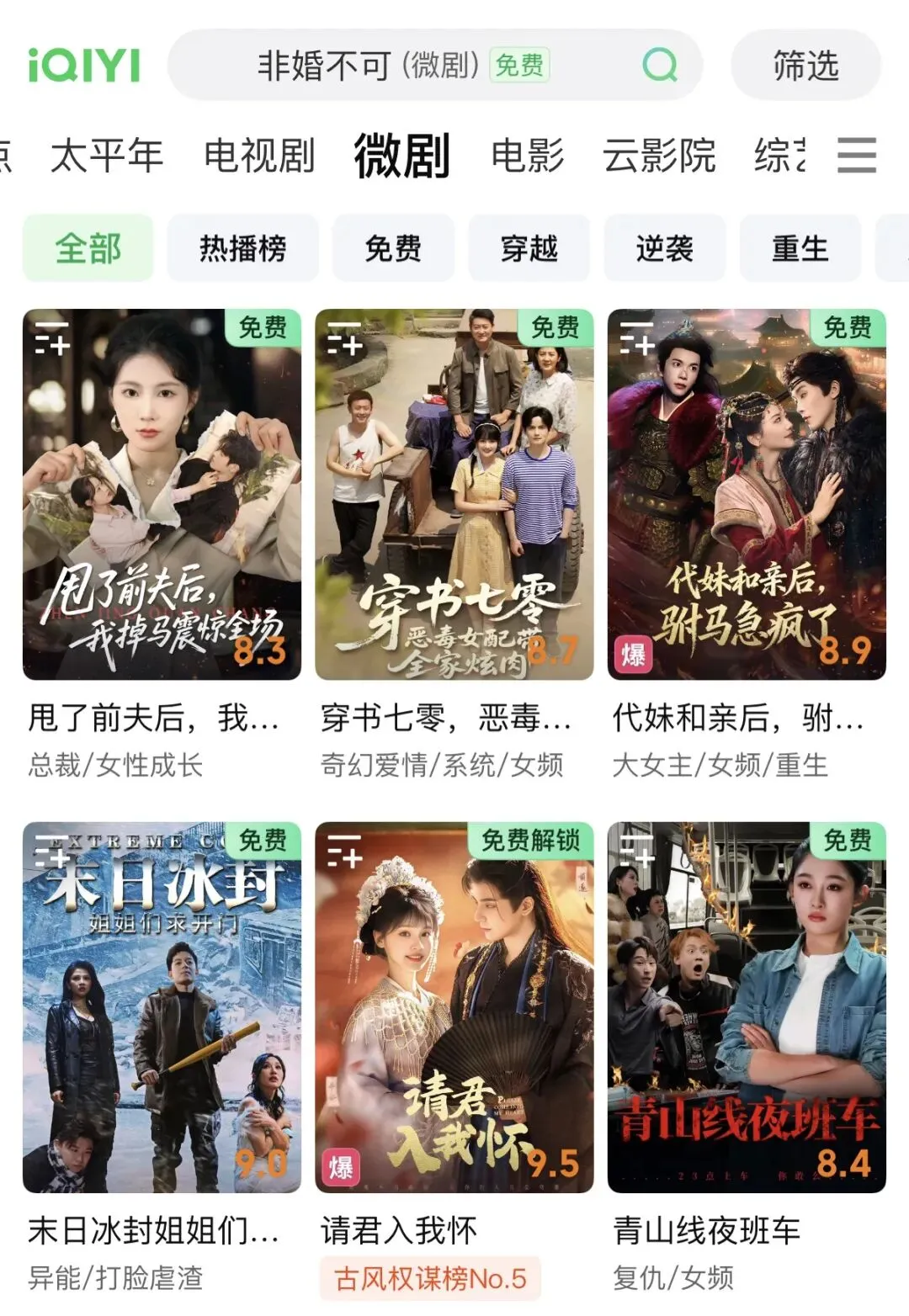Expand the channel list menu icon
The image size is (909, 1316).
[x=856, y=156]
